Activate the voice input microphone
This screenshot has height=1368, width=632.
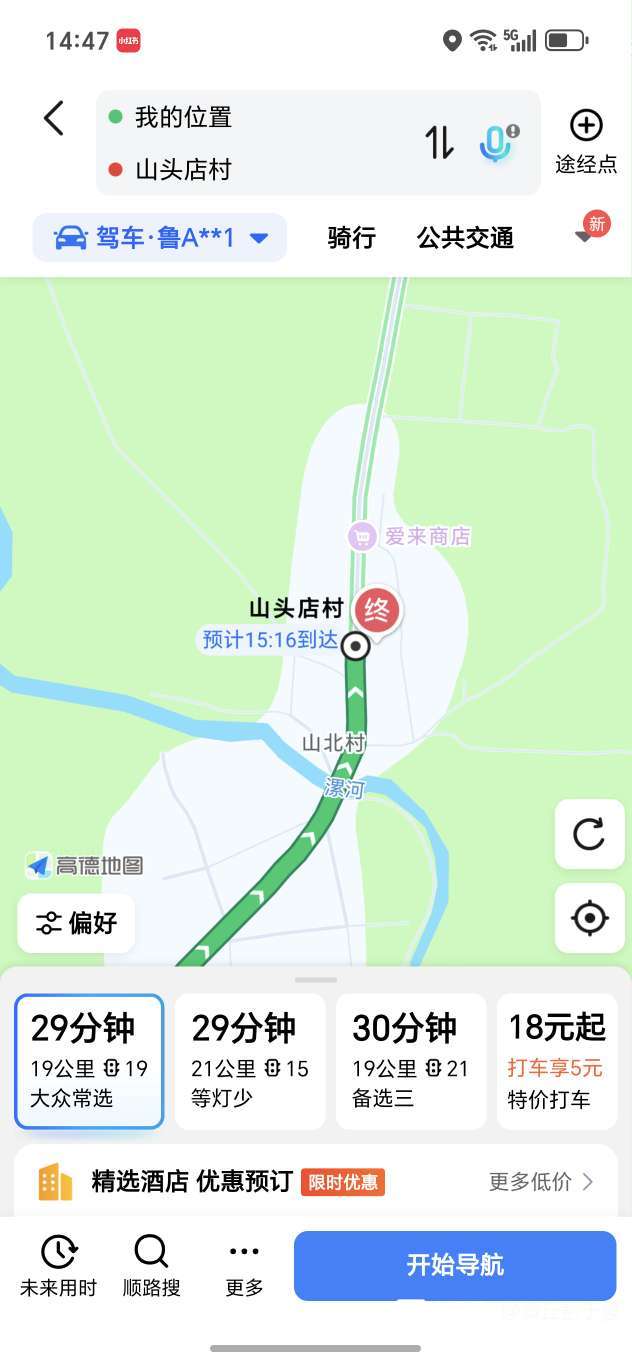496,143
